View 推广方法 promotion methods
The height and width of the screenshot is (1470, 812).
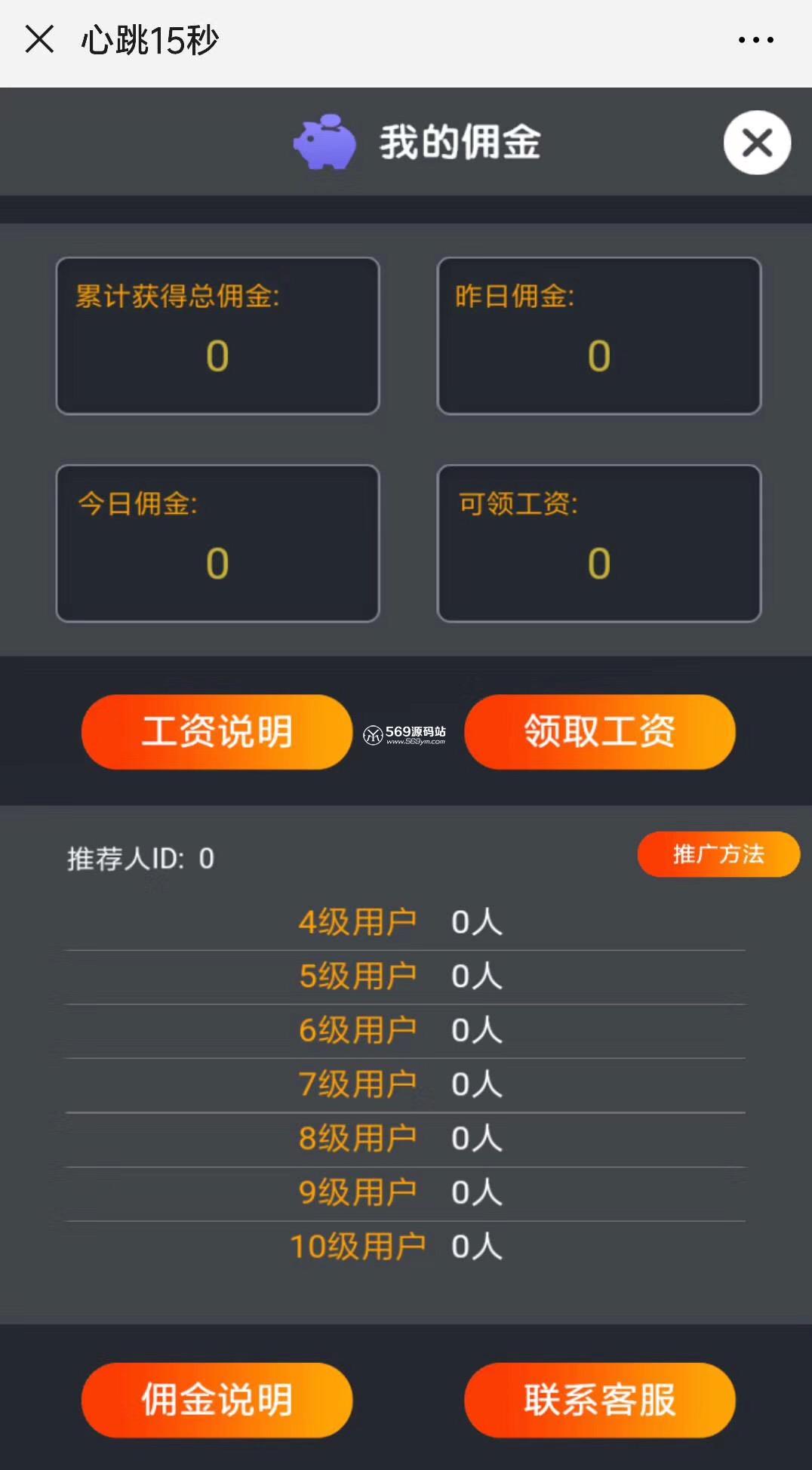(x=718, y=854)
